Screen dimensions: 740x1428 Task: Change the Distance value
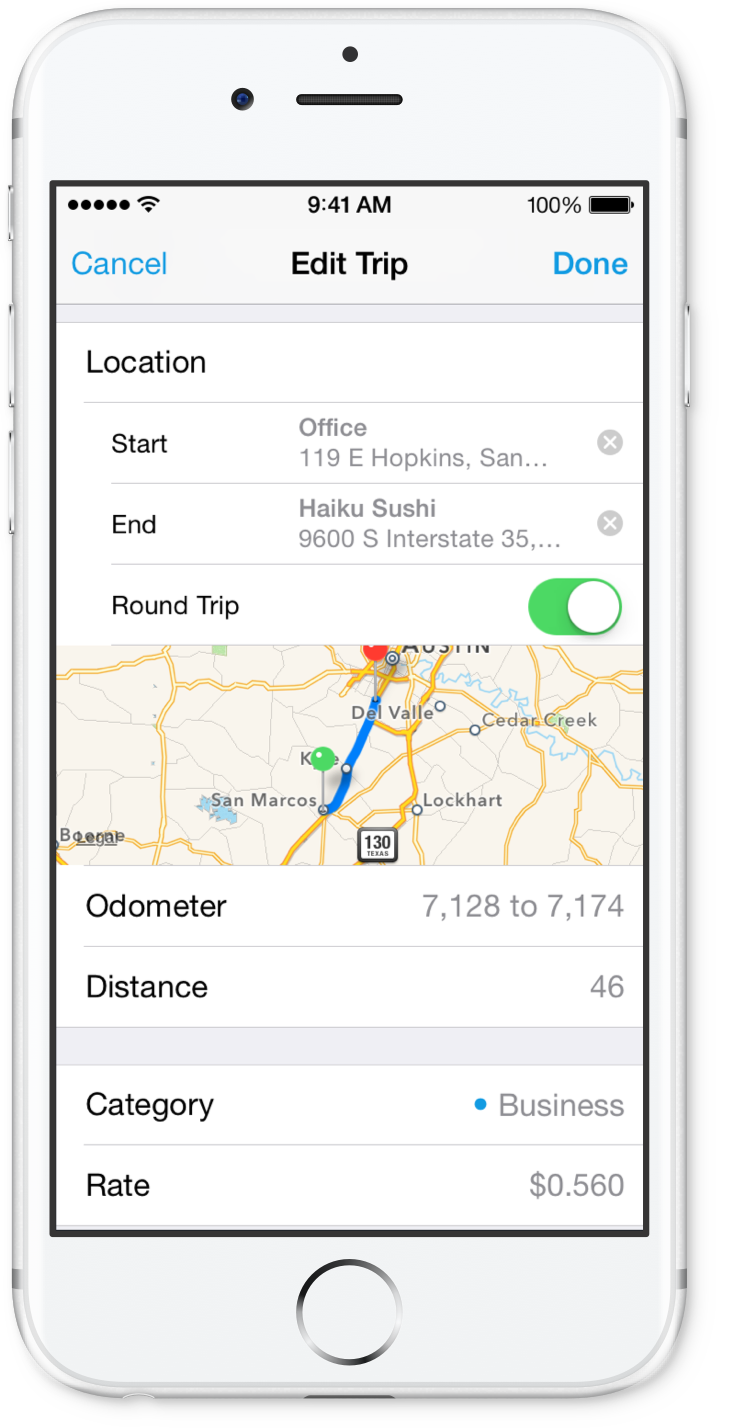[x=350, y=987]
